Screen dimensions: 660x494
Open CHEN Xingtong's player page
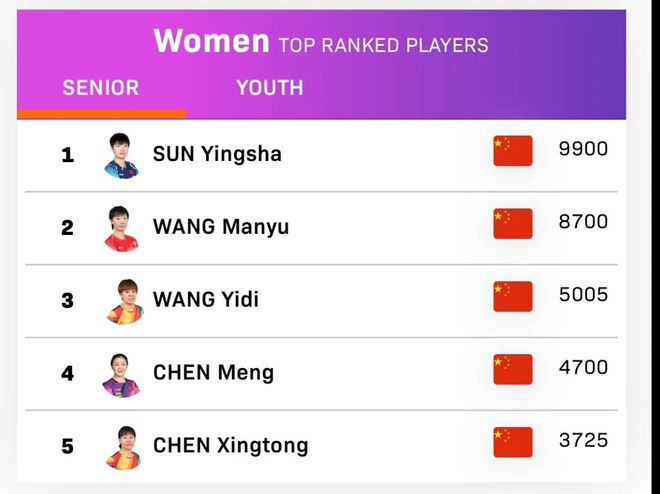[230, 446]
